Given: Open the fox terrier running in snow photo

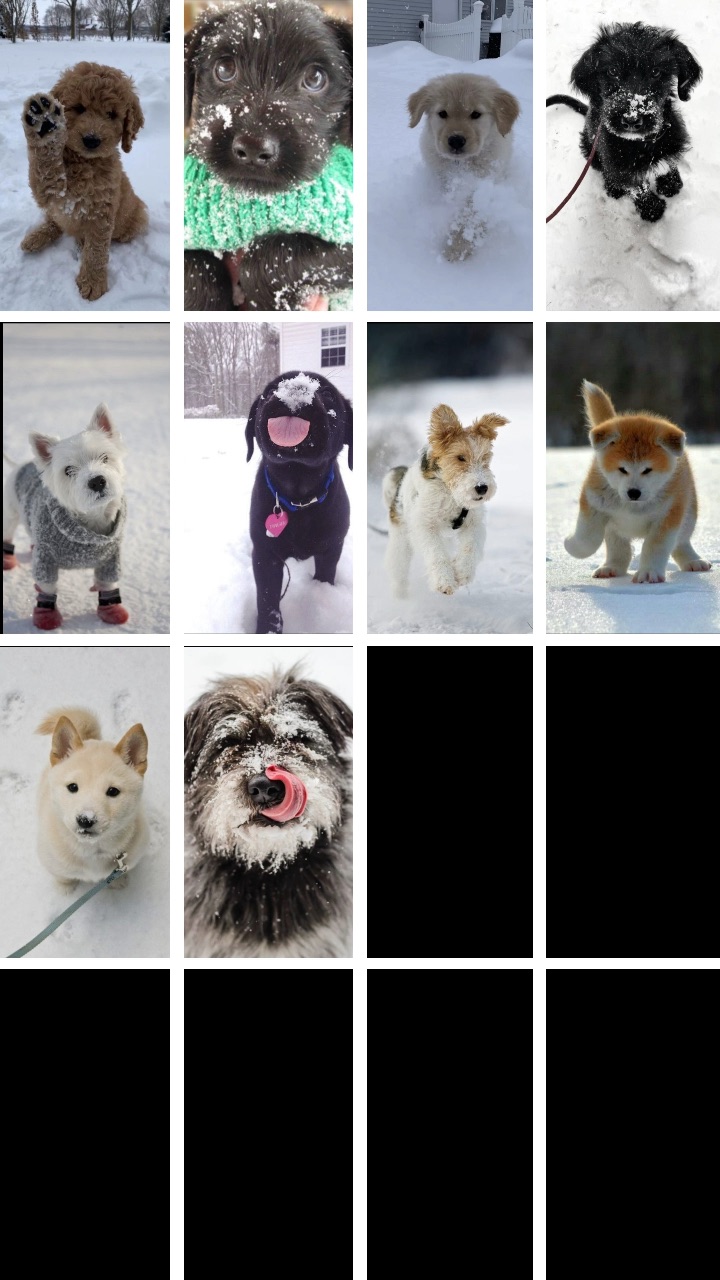Looking at the screenshot, I should (450, 478).
